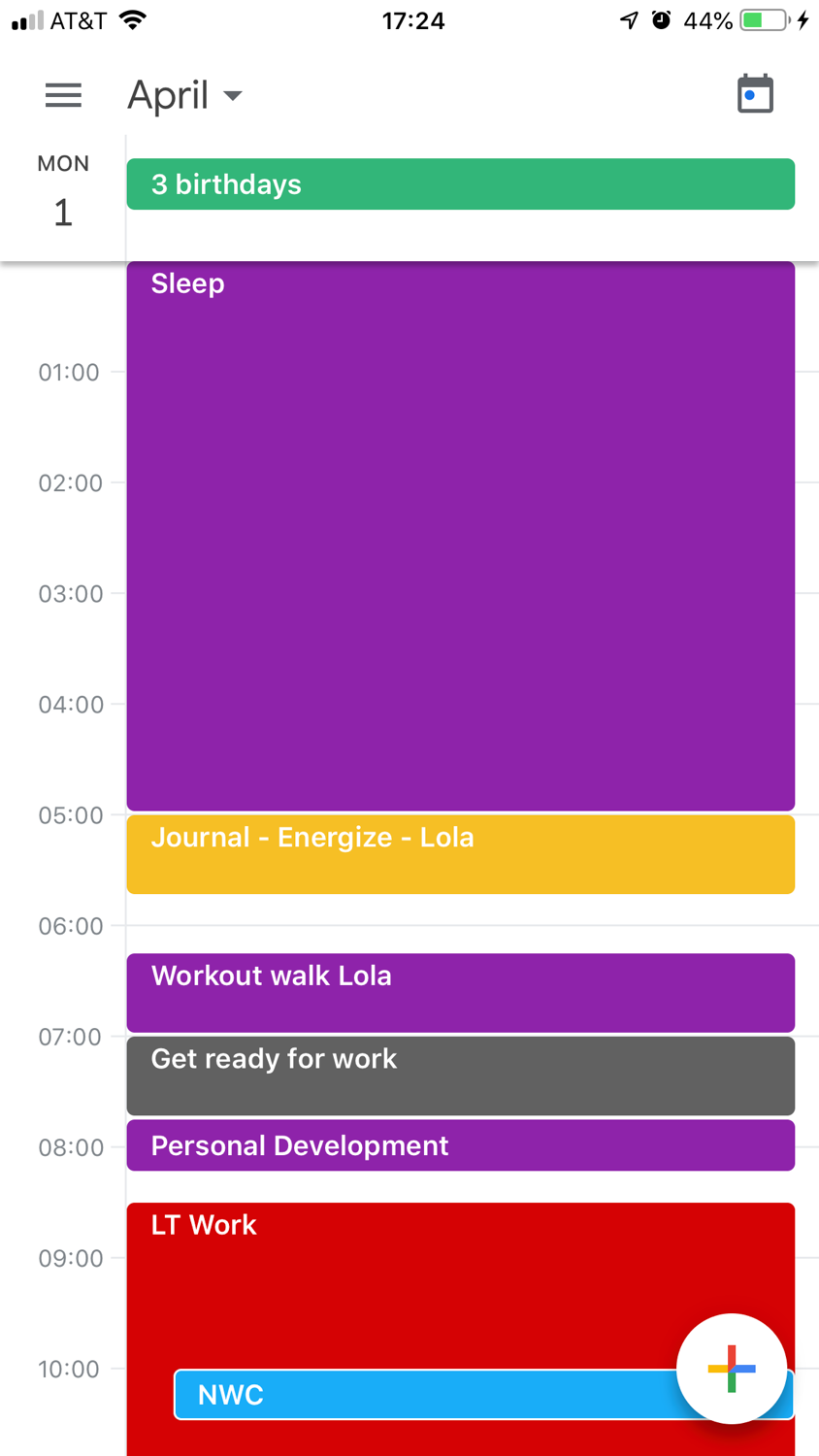The image size is (819, 1456).
Task: Open the Journal - Energize - Lola event
Action: [x=461, y=854]
